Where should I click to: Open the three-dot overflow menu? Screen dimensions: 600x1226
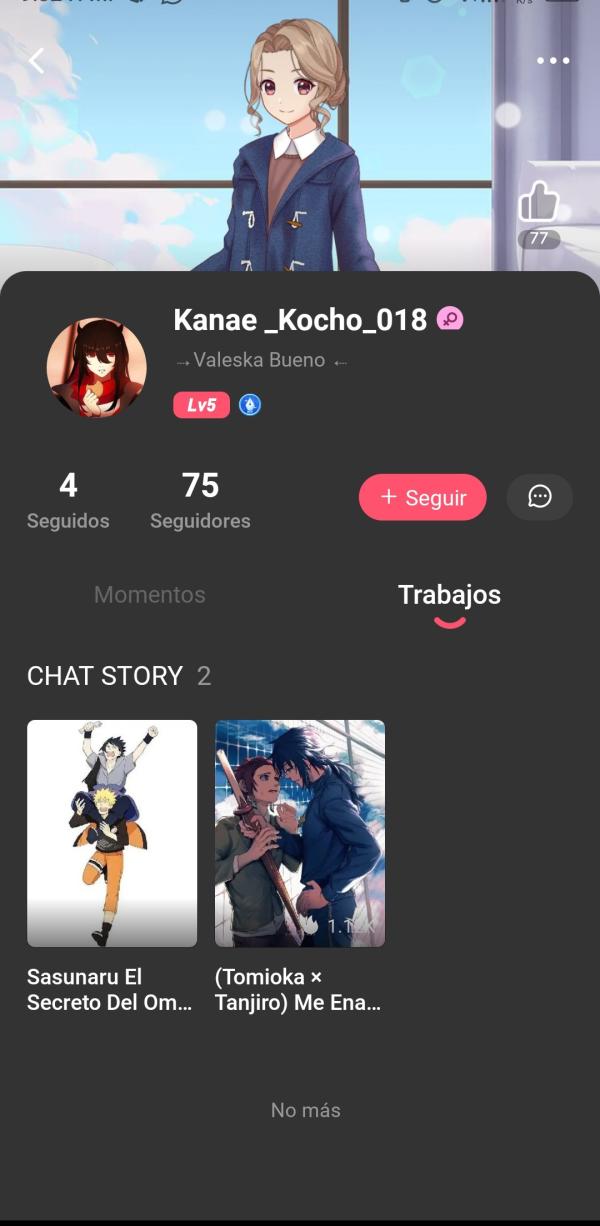[x=552, y=61]
